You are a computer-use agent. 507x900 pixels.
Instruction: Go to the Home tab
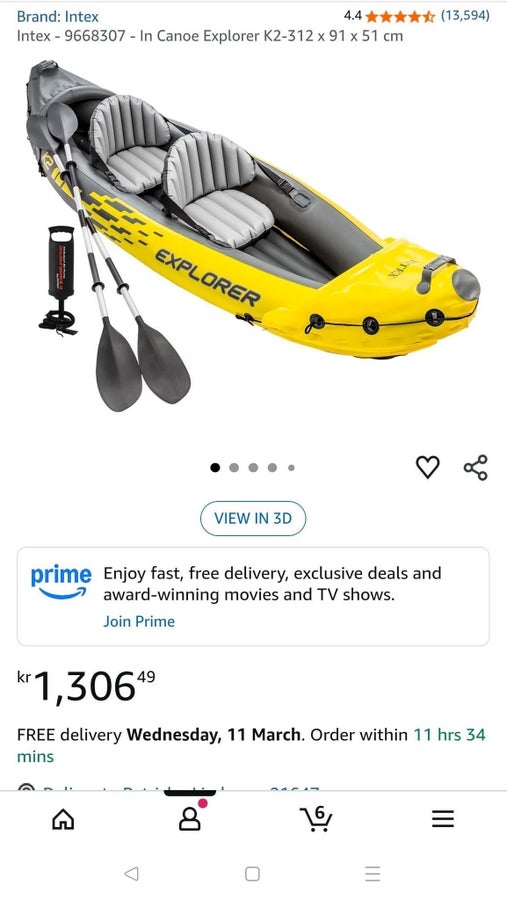point(63,819)
